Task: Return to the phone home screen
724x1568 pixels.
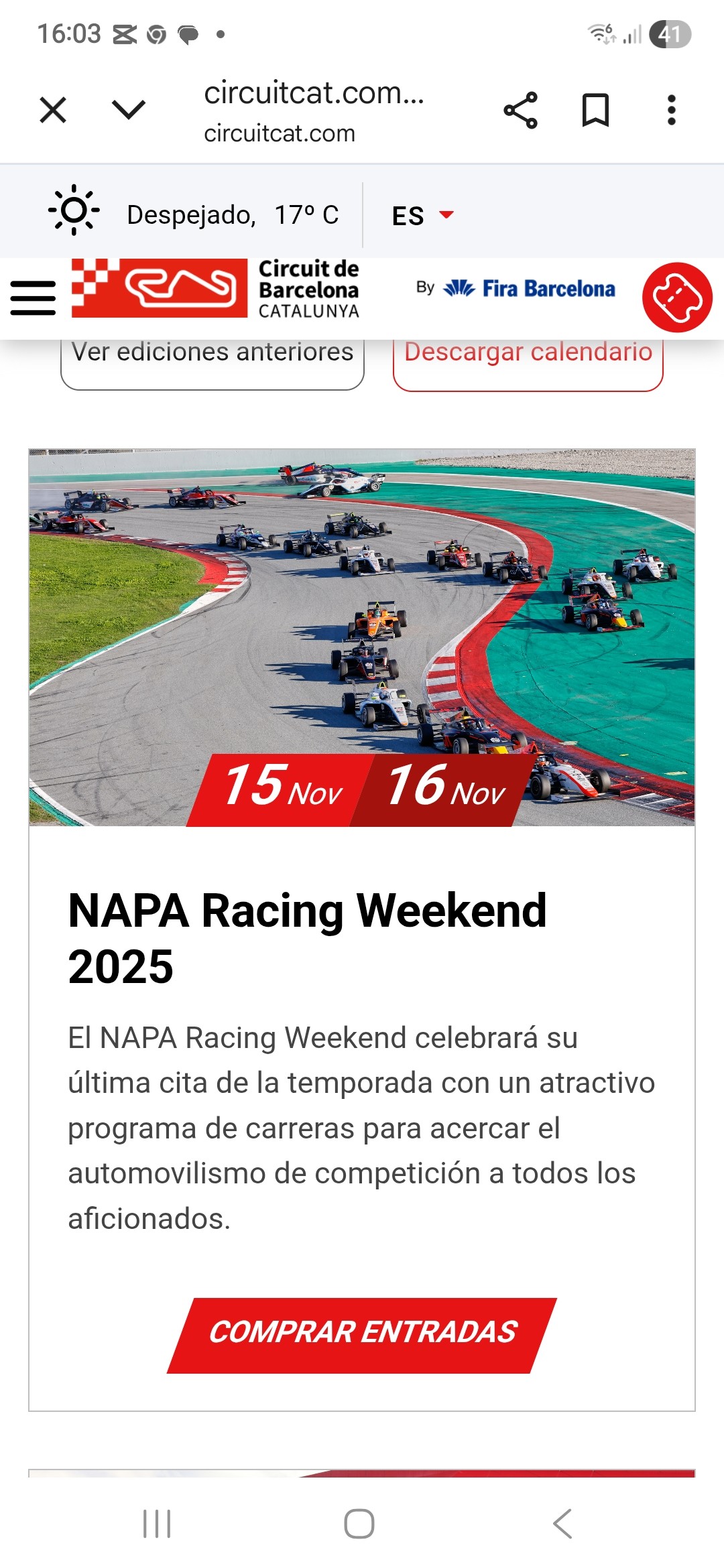Action: pos(359,1524)
